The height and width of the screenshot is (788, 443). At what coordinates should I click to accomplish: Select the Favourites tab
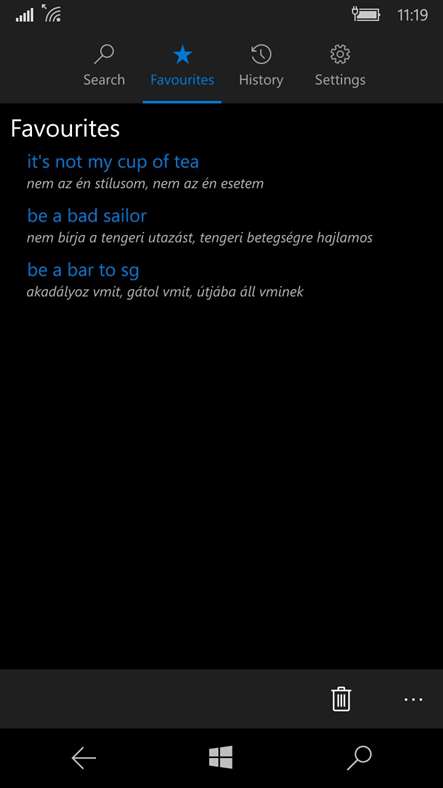coord(182,66)
